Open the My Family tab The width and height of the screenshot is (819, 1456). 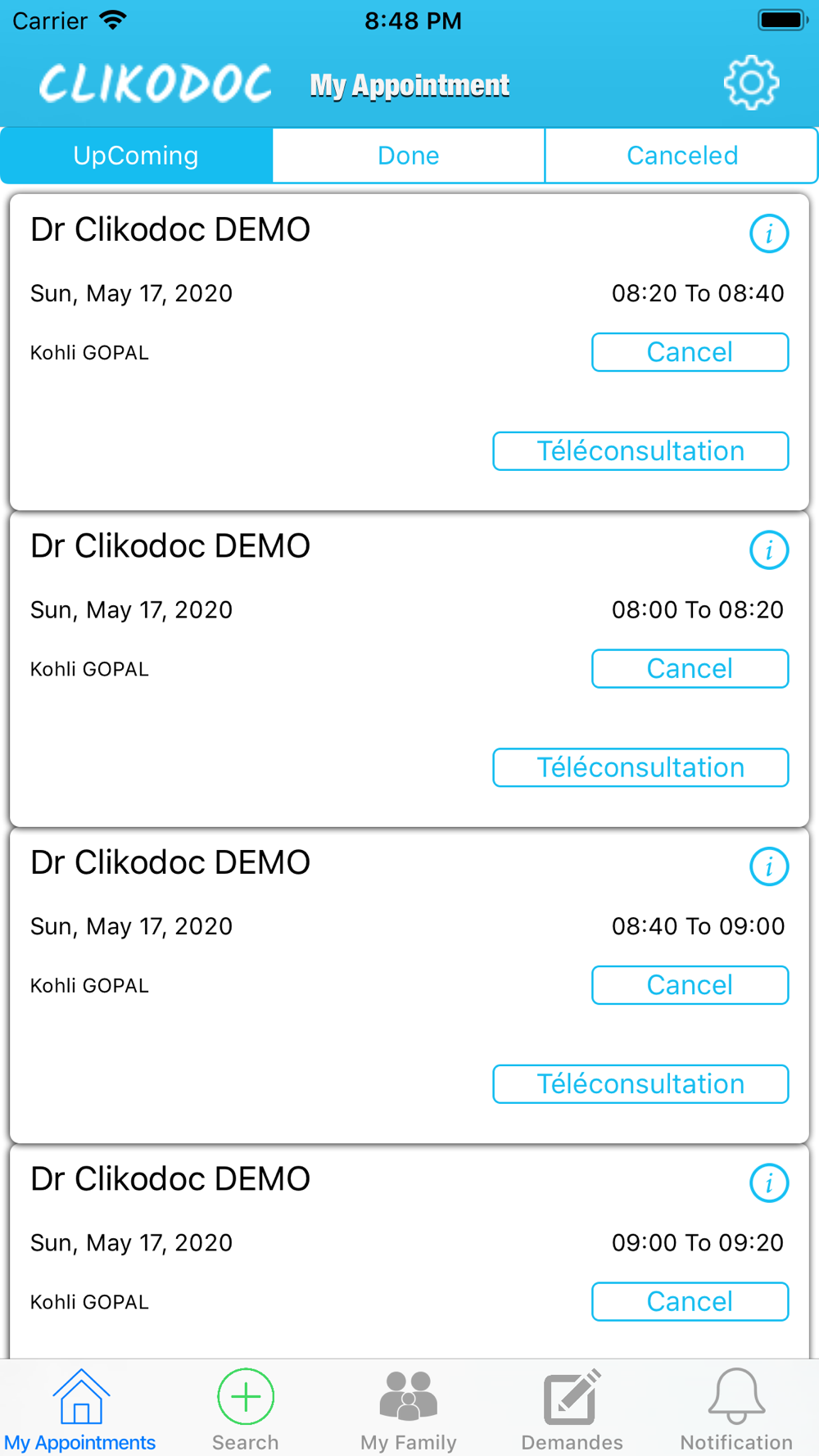tap(409, 1409)
